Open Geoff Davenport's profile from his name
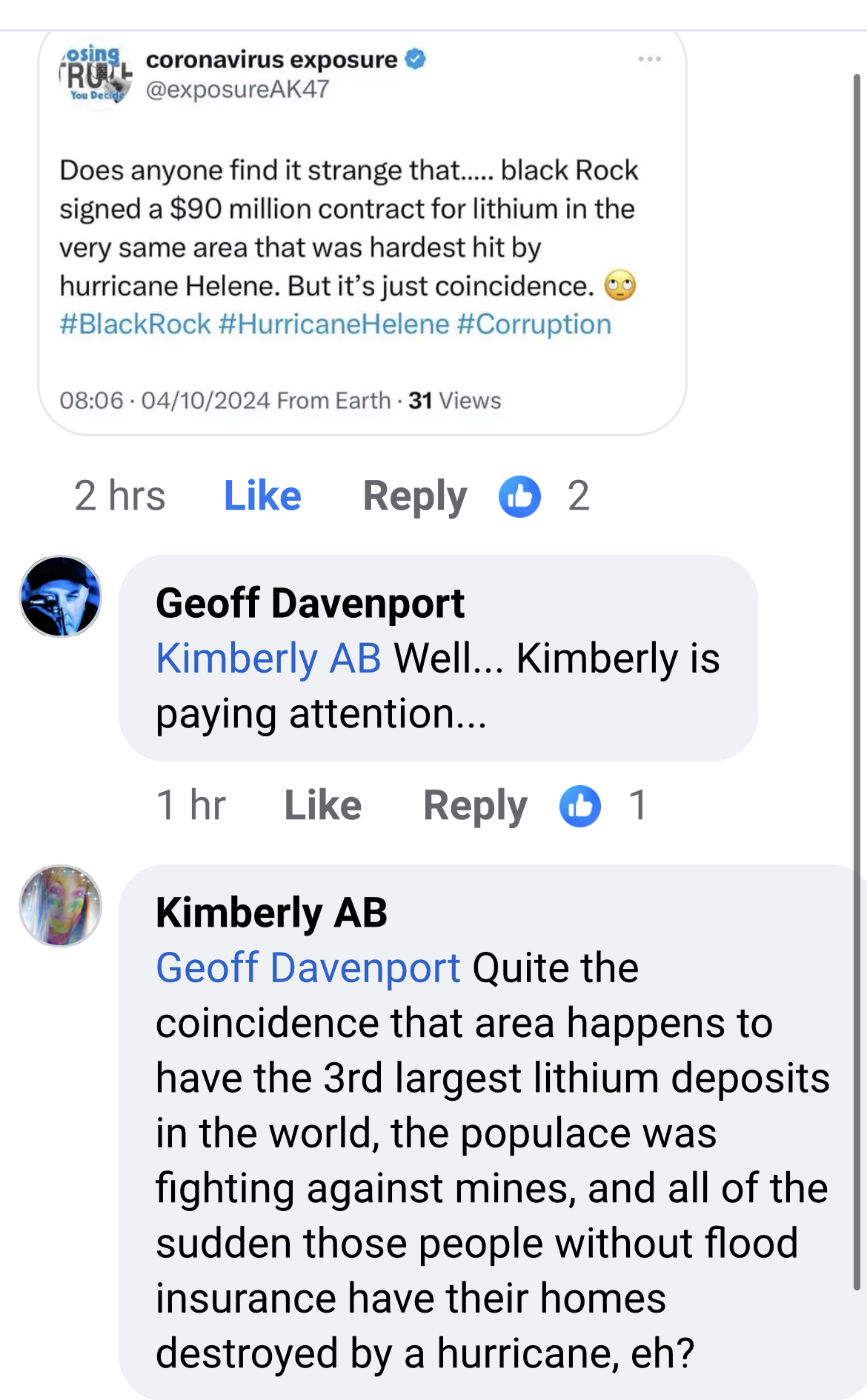The image size is (867, 1400). (310, 603)
